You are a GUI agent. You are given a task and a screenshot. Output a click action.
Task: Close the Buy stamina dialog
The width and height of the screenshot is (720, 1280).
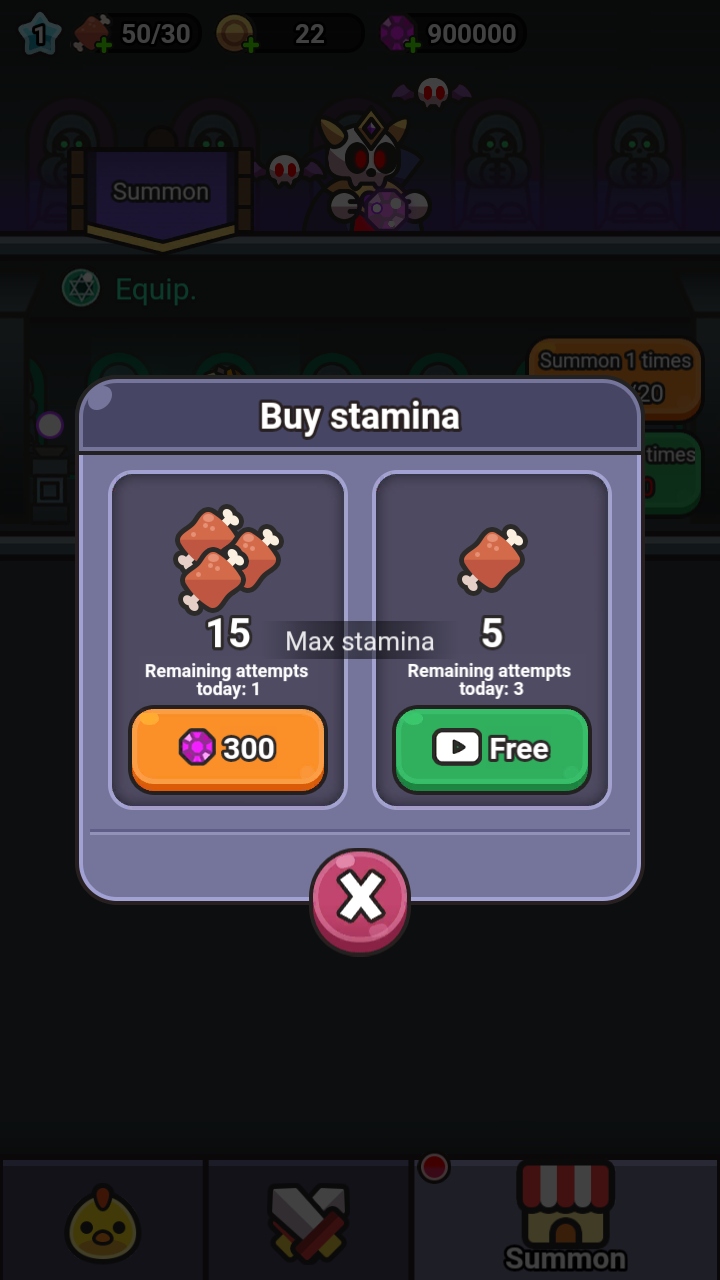(360, 898)
